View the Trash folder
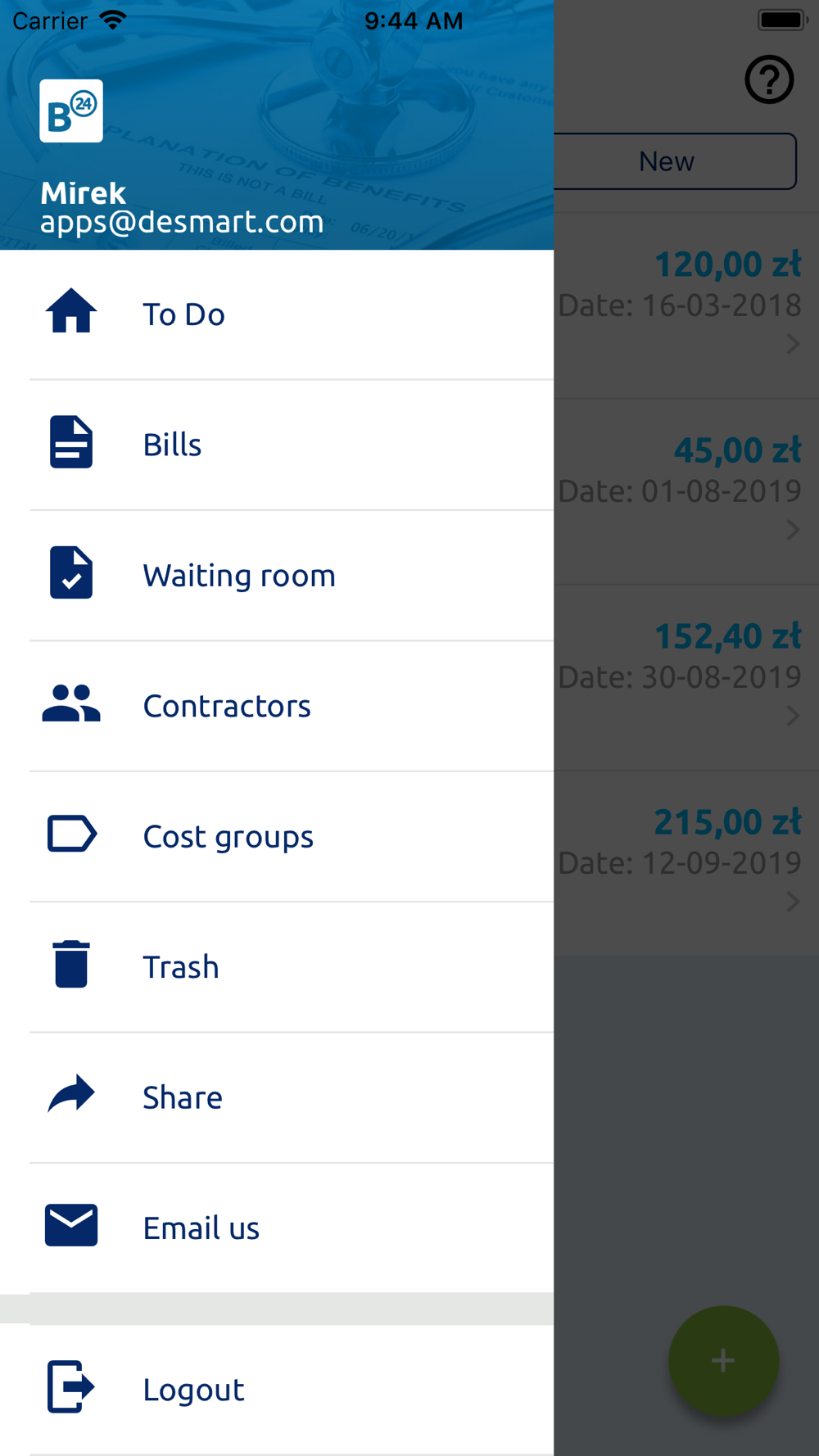Screen dimensions: 819x1456 click(277, 967)
